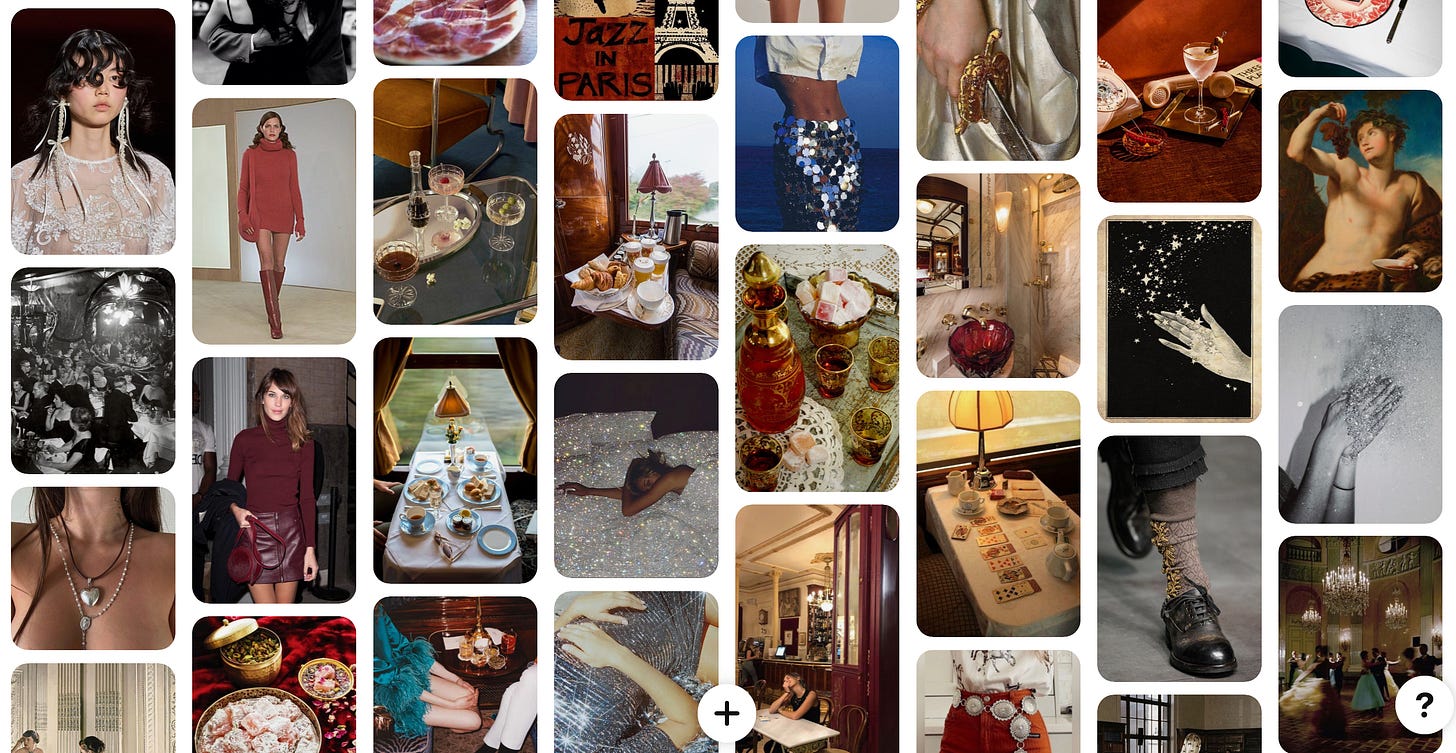
Task: Tap the plus button to add a pin
Action: click(x=726, y=713)
